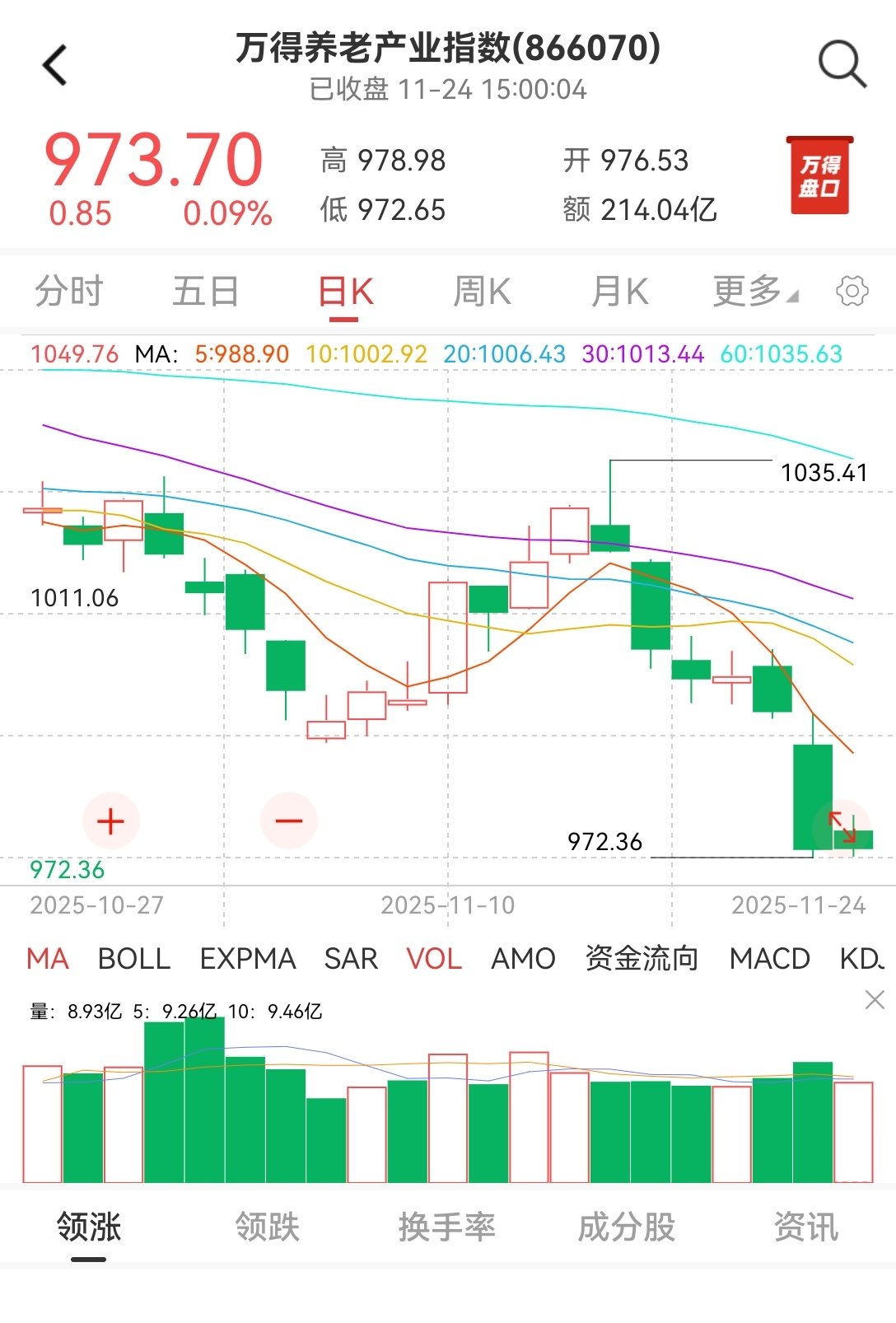Viewport: 896px width, 1323px height.
Task: Zoom out the K-line chart with minus
Action: pos(289,820)
